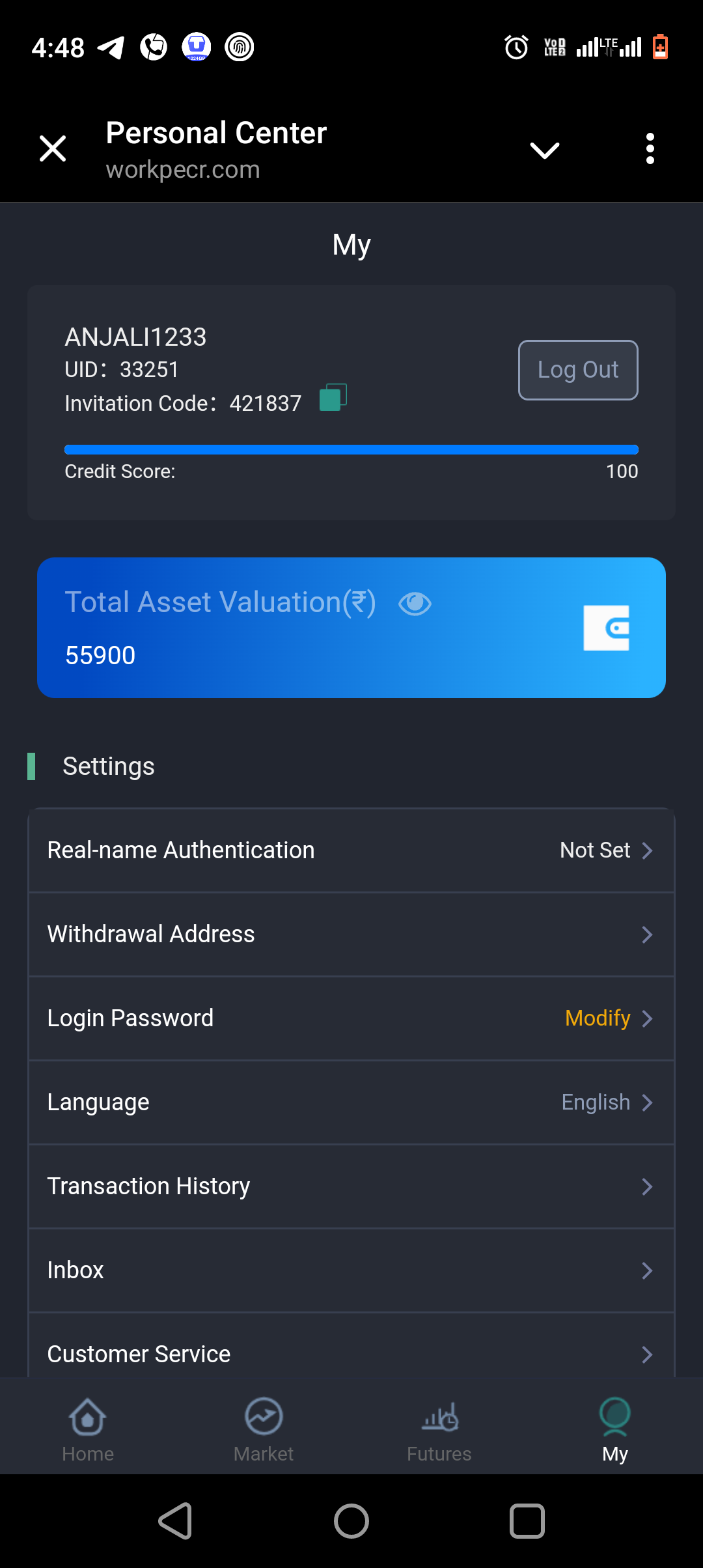The height and width of the screenshot is (1568, 703).
Task: Close the Personal Center web page
Action: click(53, 148)
